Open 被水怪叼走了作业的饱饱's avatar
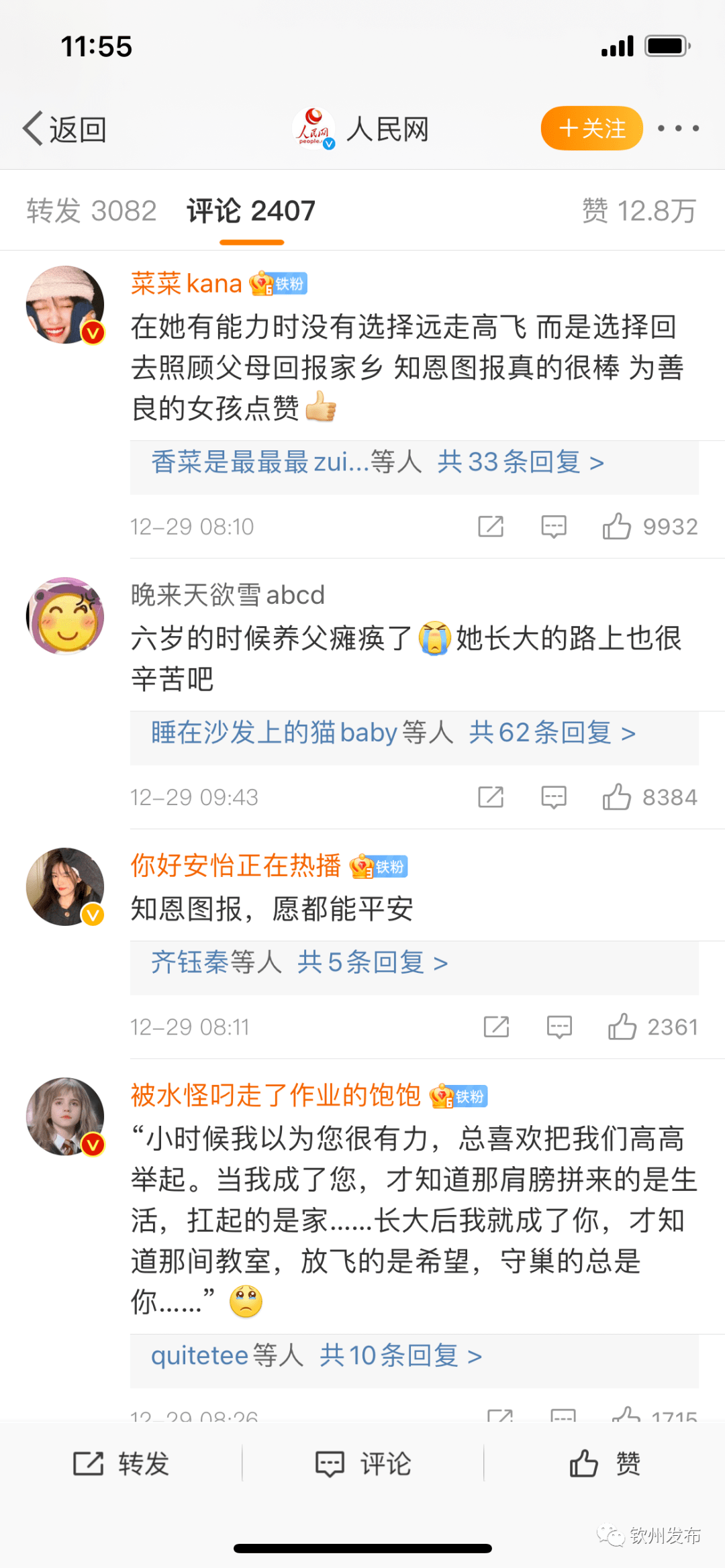The height and width of the screenshot is (1568, 725). pyautogui.click(x=65, y=1116)
